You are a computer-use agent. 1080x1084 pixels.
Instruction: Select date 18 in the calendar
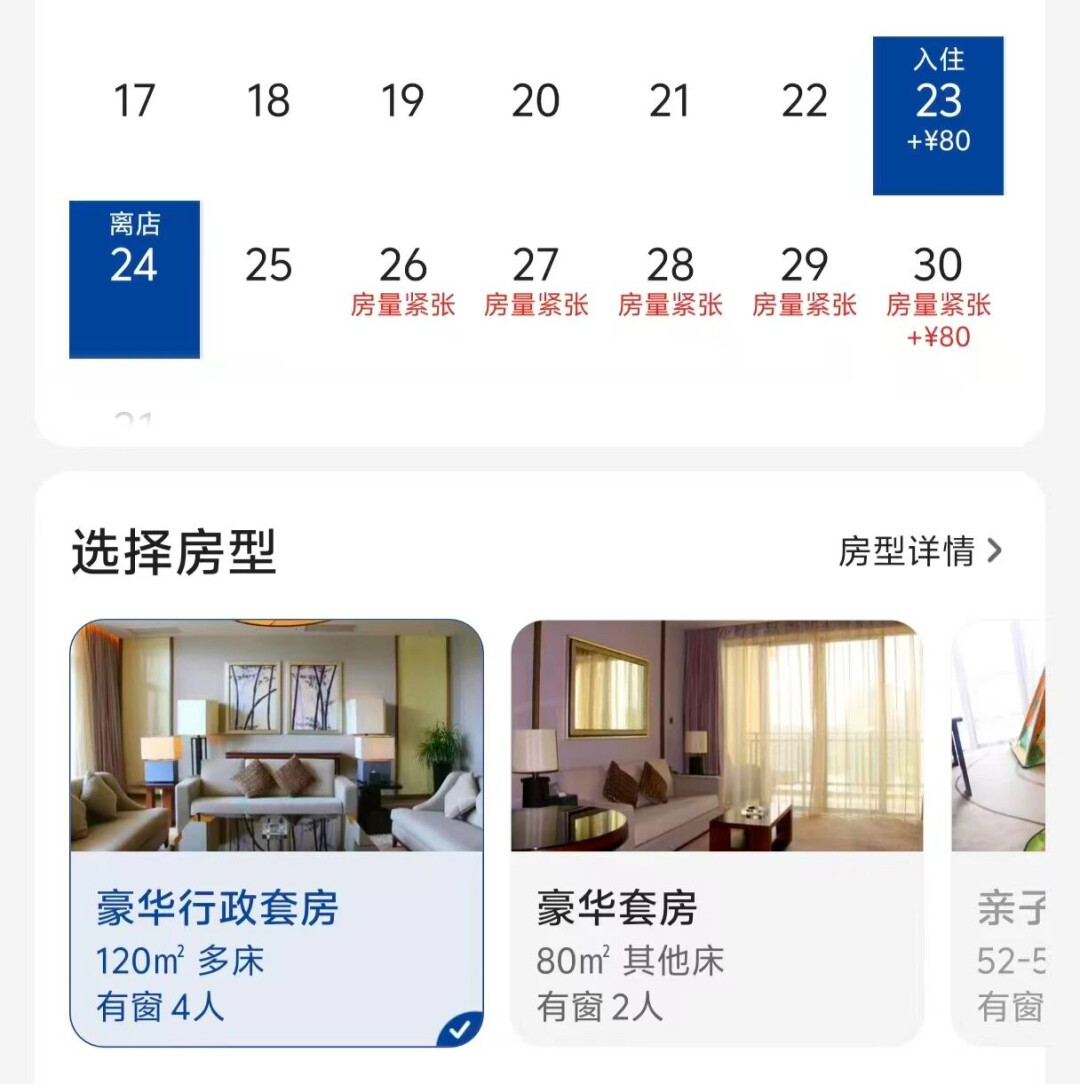(268, 102)
